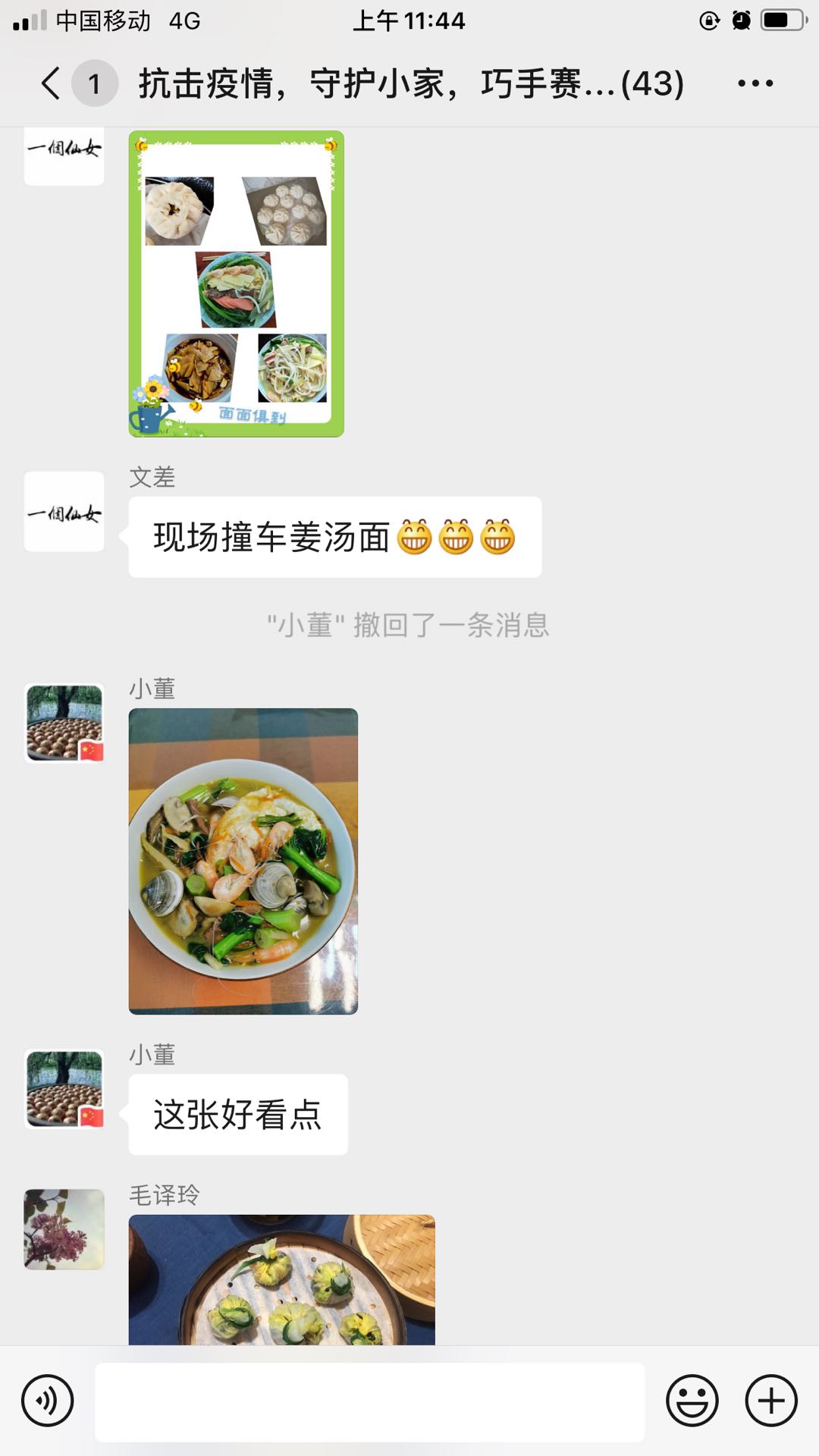Open group chat details menu
819x1456 pixels.
click(x=755, y=83)
